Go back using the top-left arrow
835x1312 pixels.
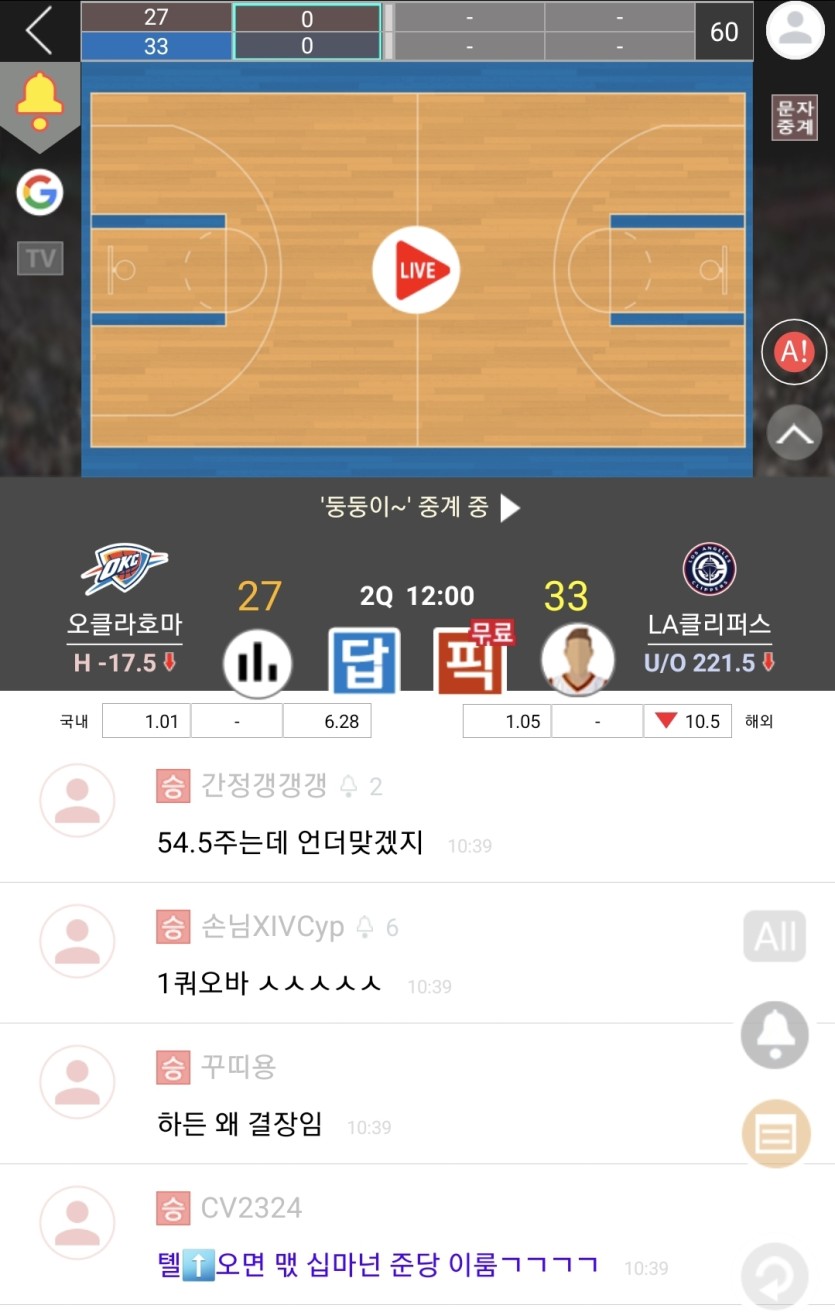pos(38,31)
